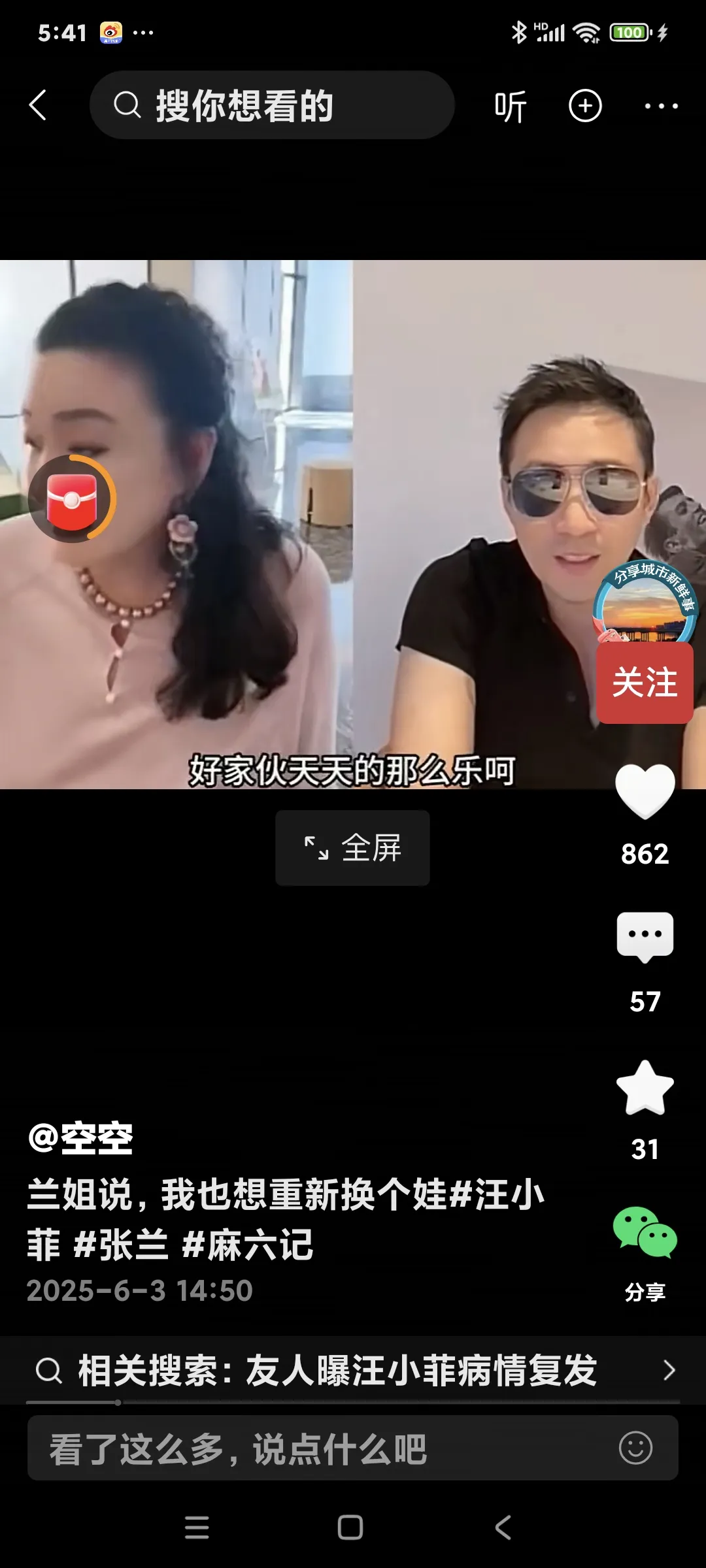Favorite the video with the star
Screen dimensions: 706x1568
pos(645,1087)
